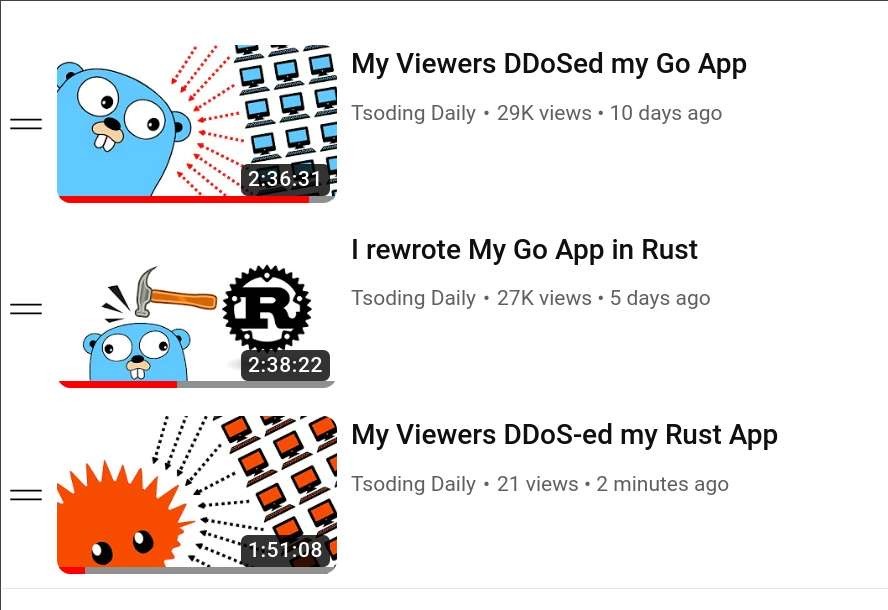This screenshot has width=888, height=610.
Task: Select the title 'I rewrote My Go App in Rust'
Action: click(x=524, y=249)
